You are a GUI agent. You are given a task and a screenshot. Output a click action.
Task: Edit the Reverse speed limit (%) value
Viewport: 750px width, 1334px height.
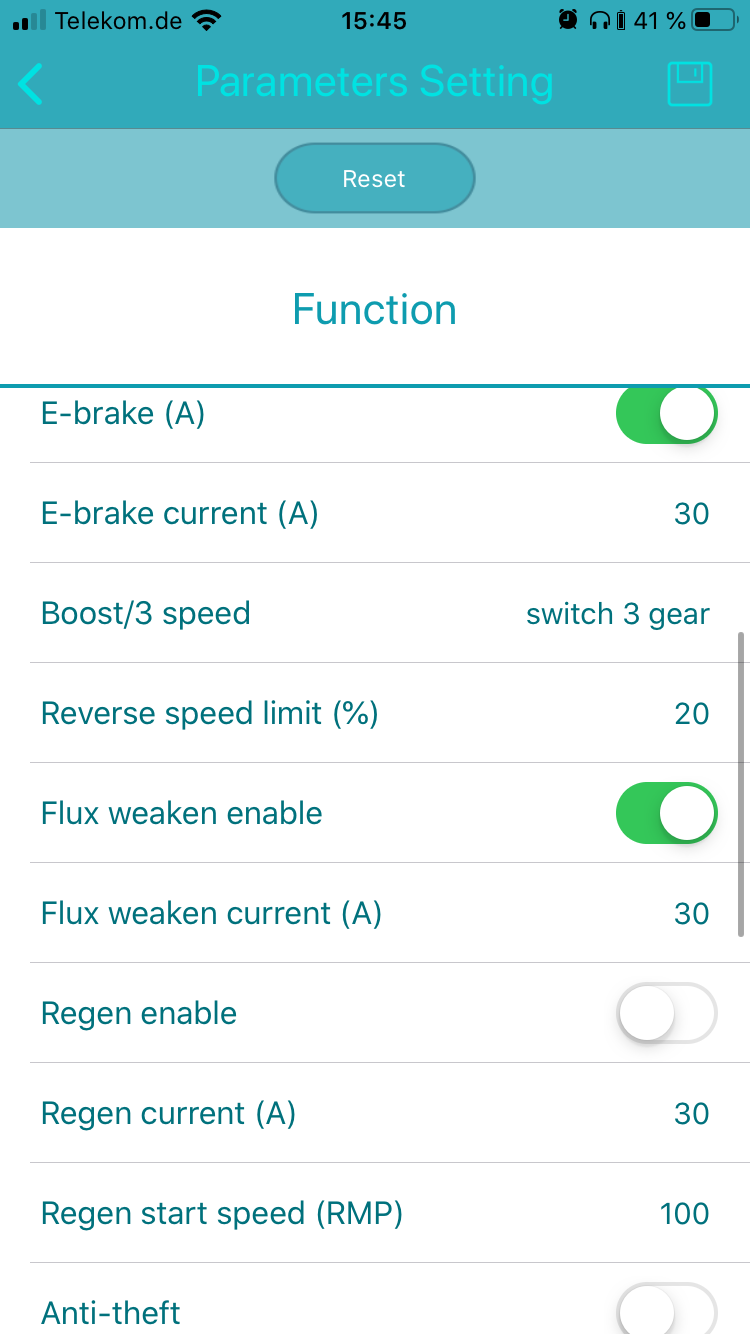pos(691,714)
